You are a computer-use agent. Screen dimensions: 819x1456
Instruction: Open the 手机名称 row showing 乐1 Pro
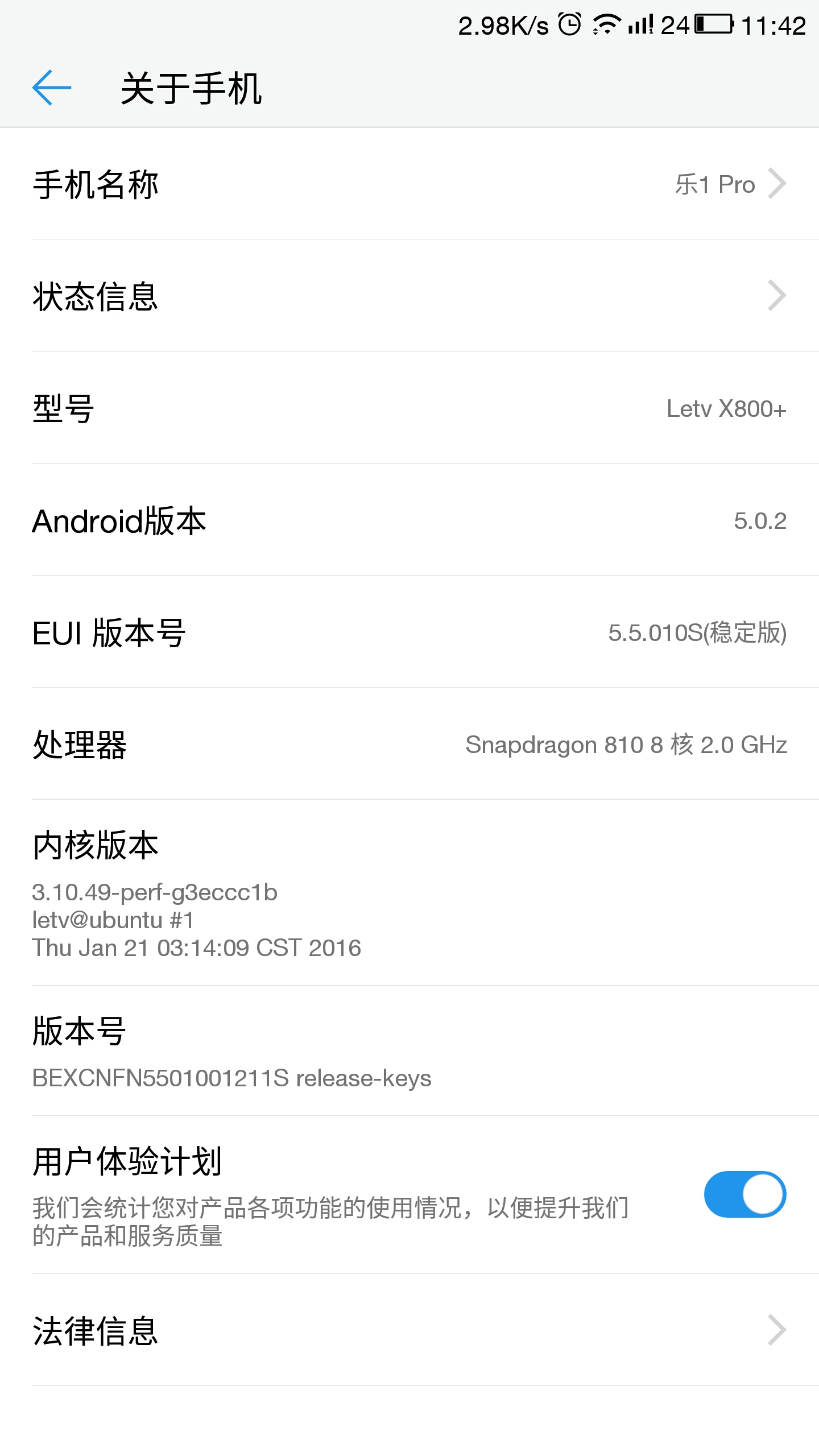(x=409, y=184)
